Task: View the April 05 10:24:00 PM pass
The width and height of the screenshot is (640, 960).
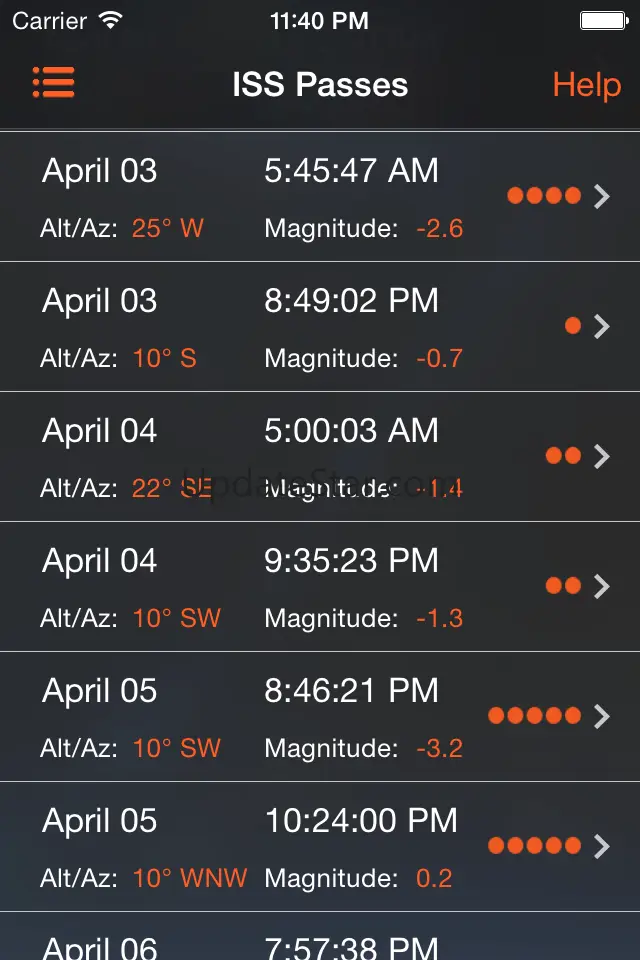Action: [320, 847]
